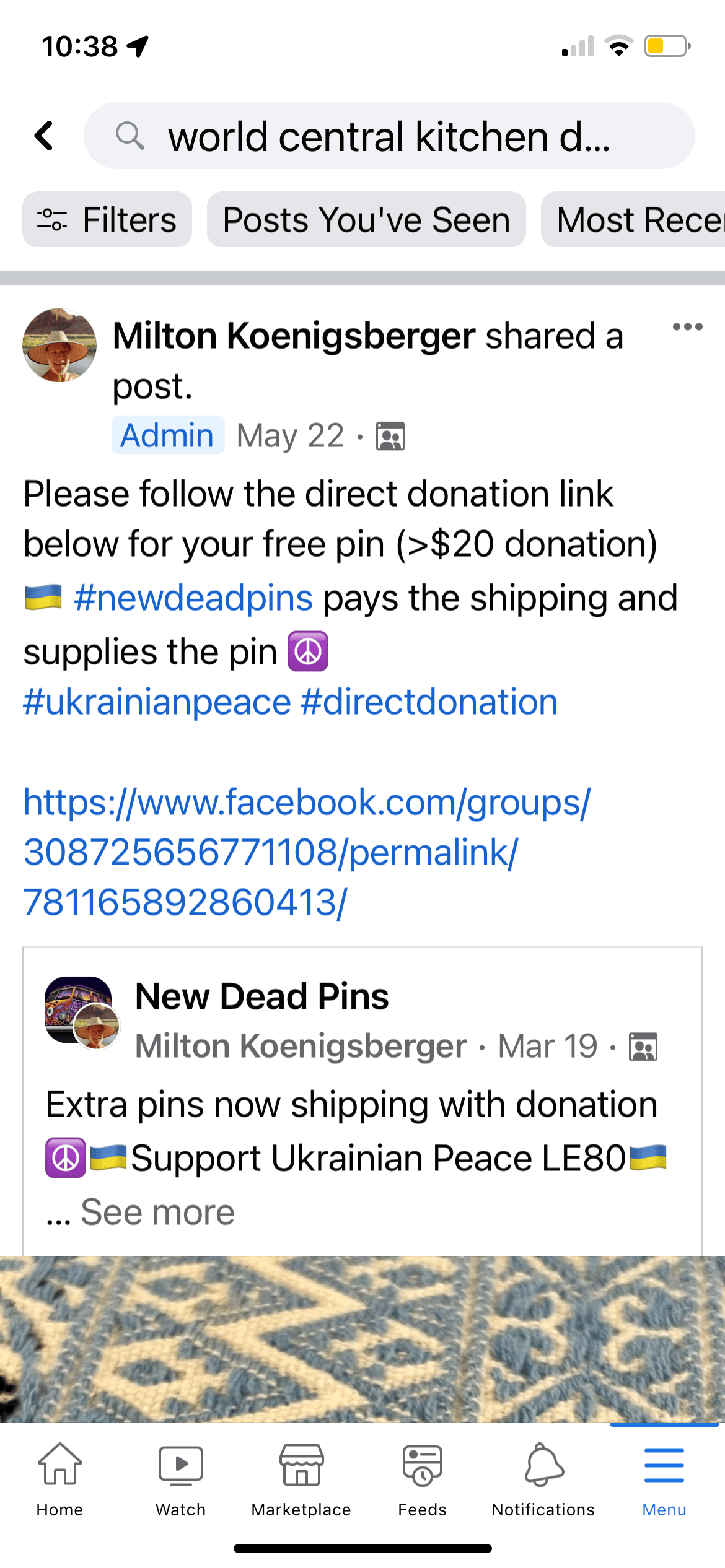The width and height of the screenshot is (725, 1568).
Task: Open the Menu tab
Action: [664, 1479]
